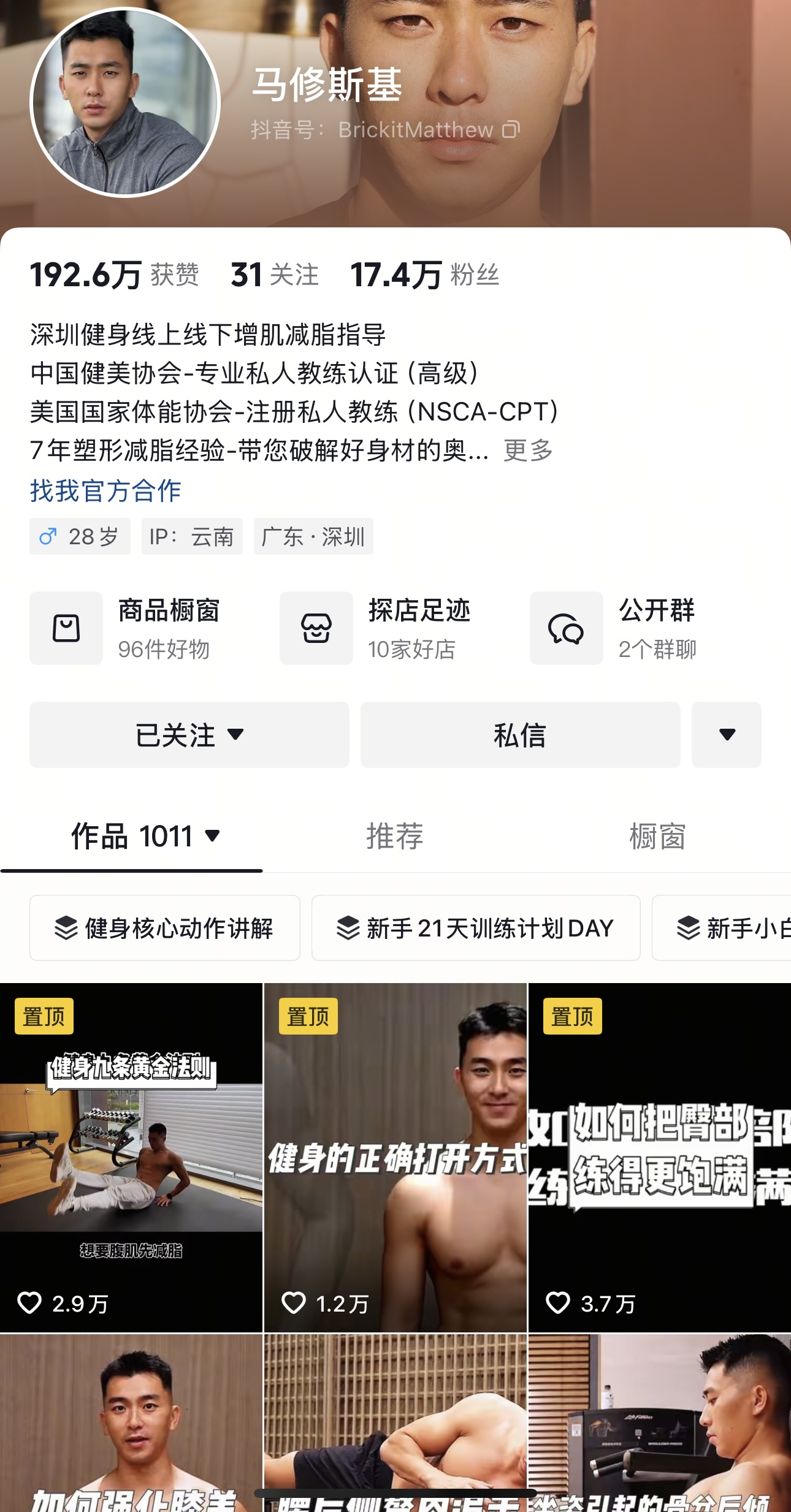791x1512 pixels.
Task: Play pinned video 如何把臀部练得更饱满
Action: tap(660, 1157)
